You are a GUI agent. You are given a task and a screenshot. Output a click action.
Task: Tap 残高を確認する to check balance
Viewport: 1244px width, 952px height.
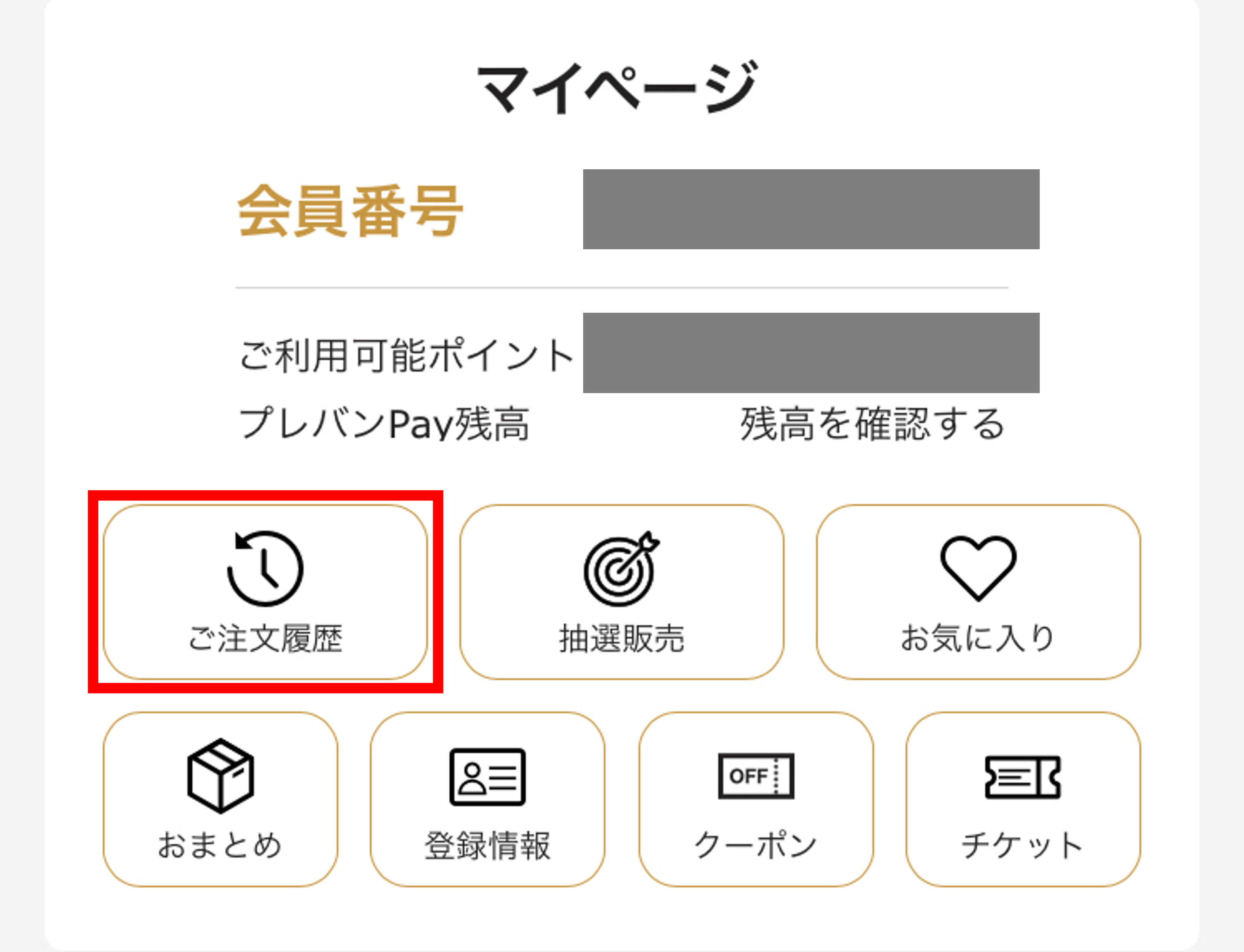click(872, 424)
